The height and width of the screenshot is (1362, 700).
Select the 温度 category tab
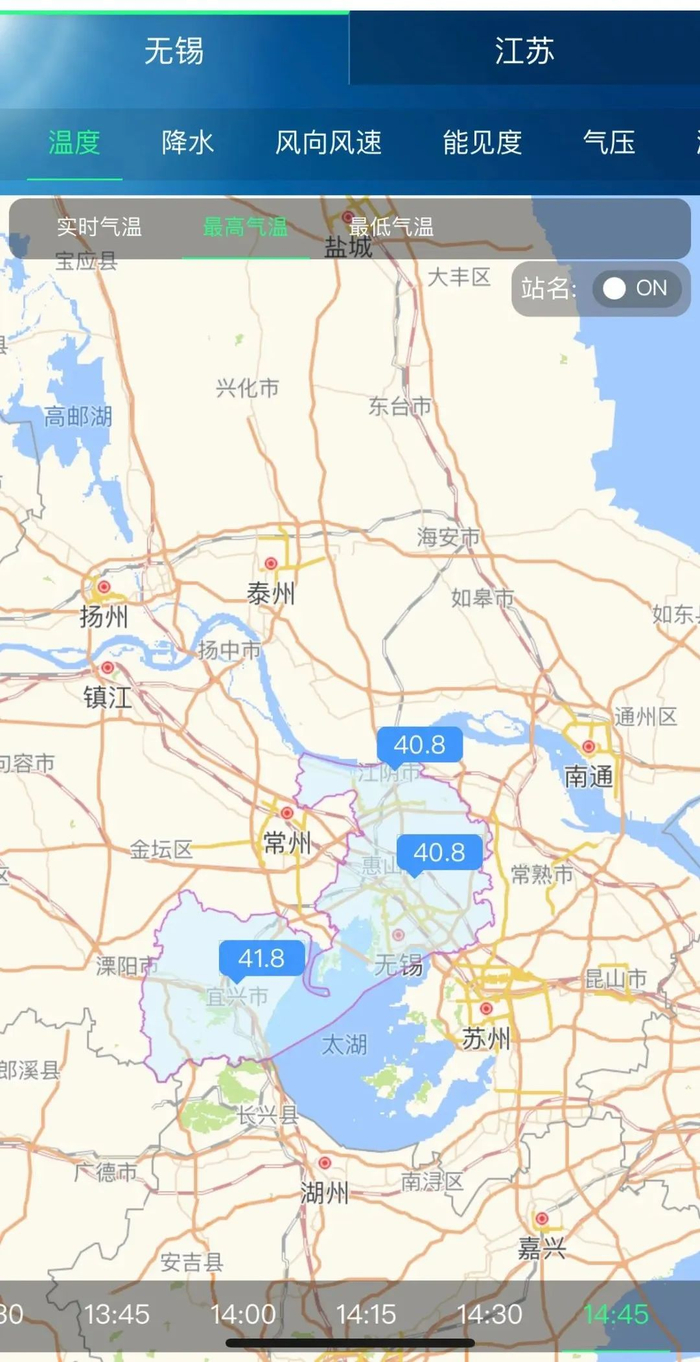(x=75, y=142)
